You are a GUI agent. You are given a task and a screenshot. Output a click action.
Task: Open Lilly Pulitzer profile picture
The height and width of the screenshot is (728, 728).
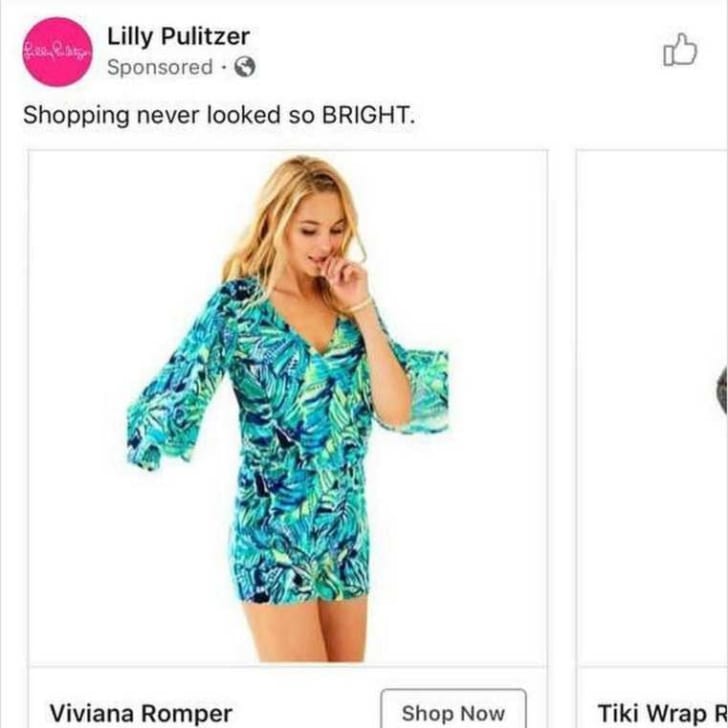pos(57,52)
